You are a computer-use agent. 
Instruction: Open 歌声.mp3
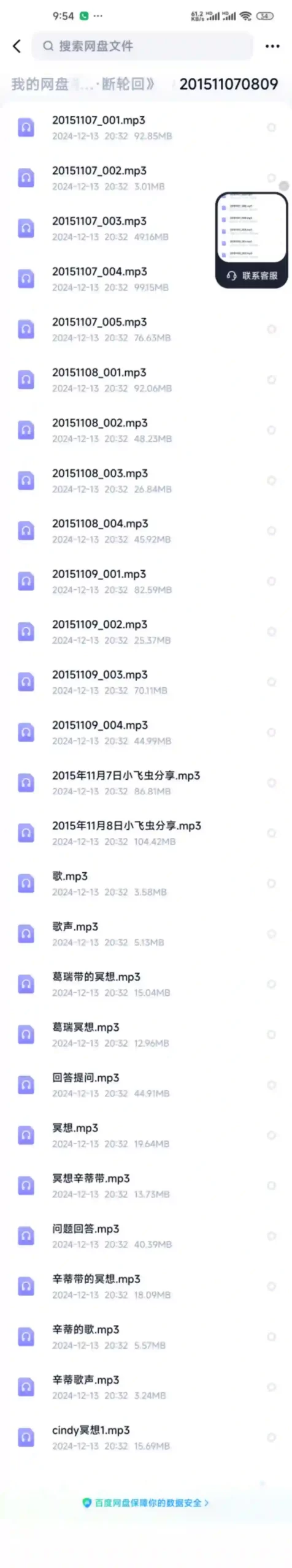(x=146, y=934)
